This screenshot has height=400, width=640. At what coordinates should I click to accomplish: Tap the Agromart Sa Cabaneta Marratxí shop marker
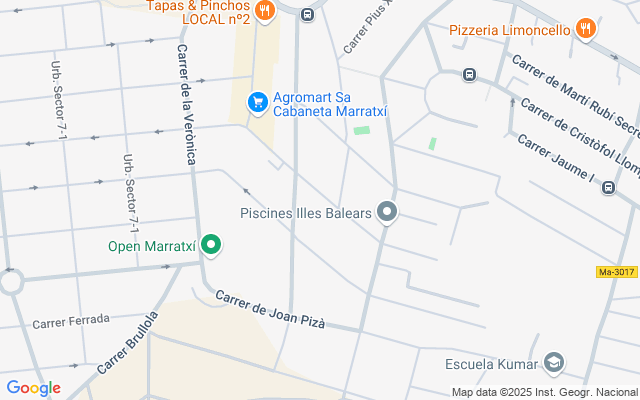pos(257,101)
